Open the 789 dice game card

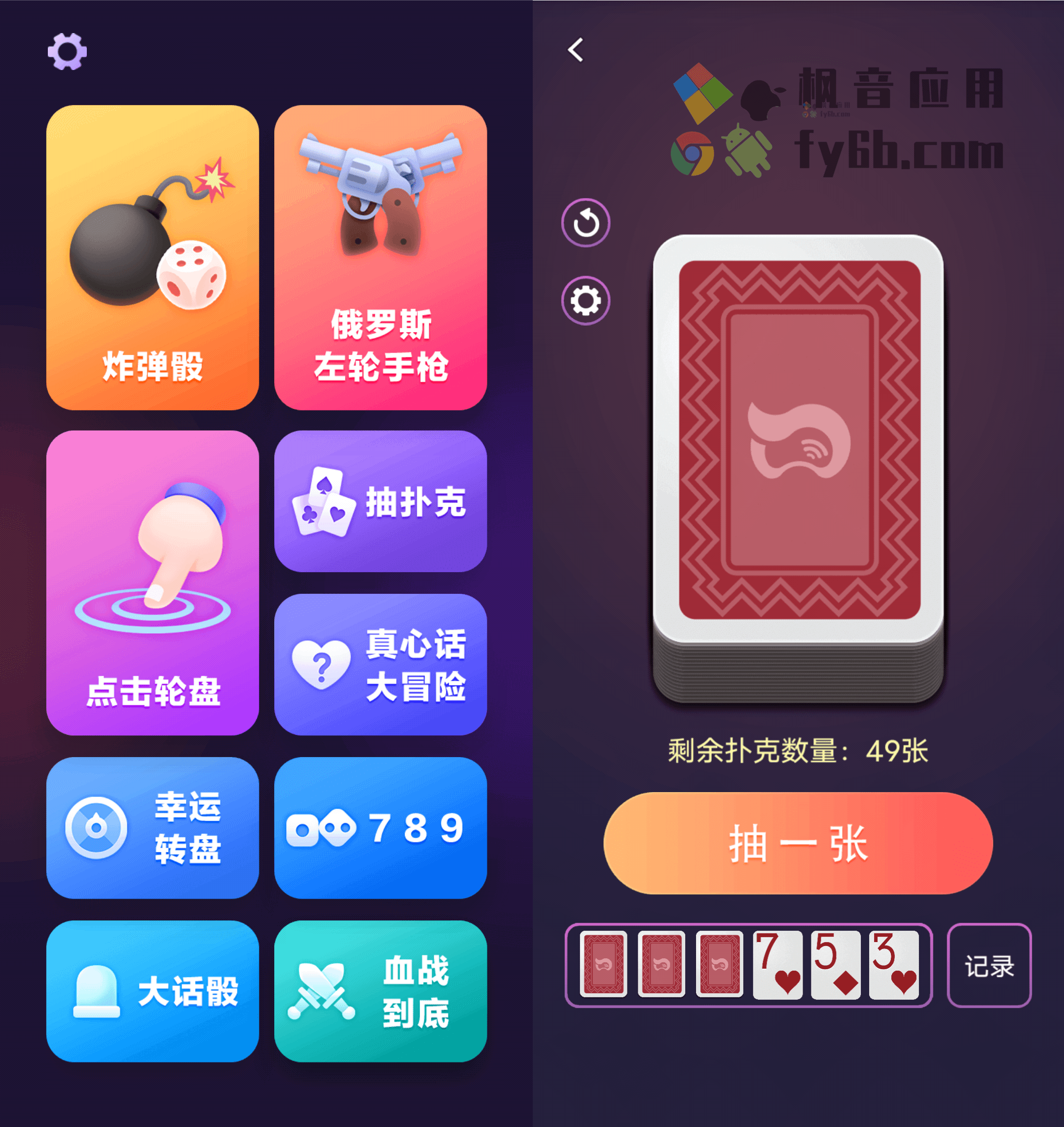point(381,828)
